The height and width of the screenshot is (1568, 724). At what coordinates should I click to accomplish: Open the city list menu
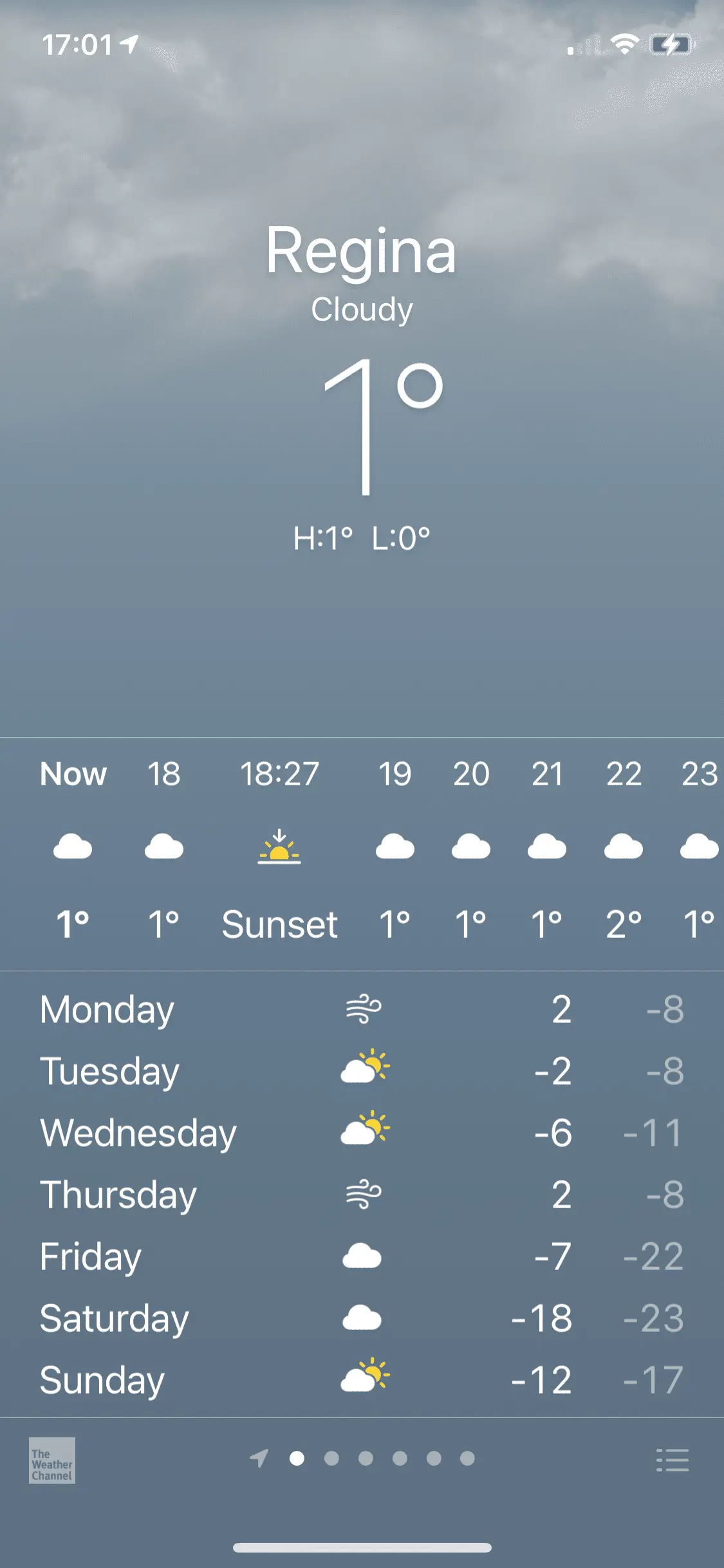pos(673,1460)
